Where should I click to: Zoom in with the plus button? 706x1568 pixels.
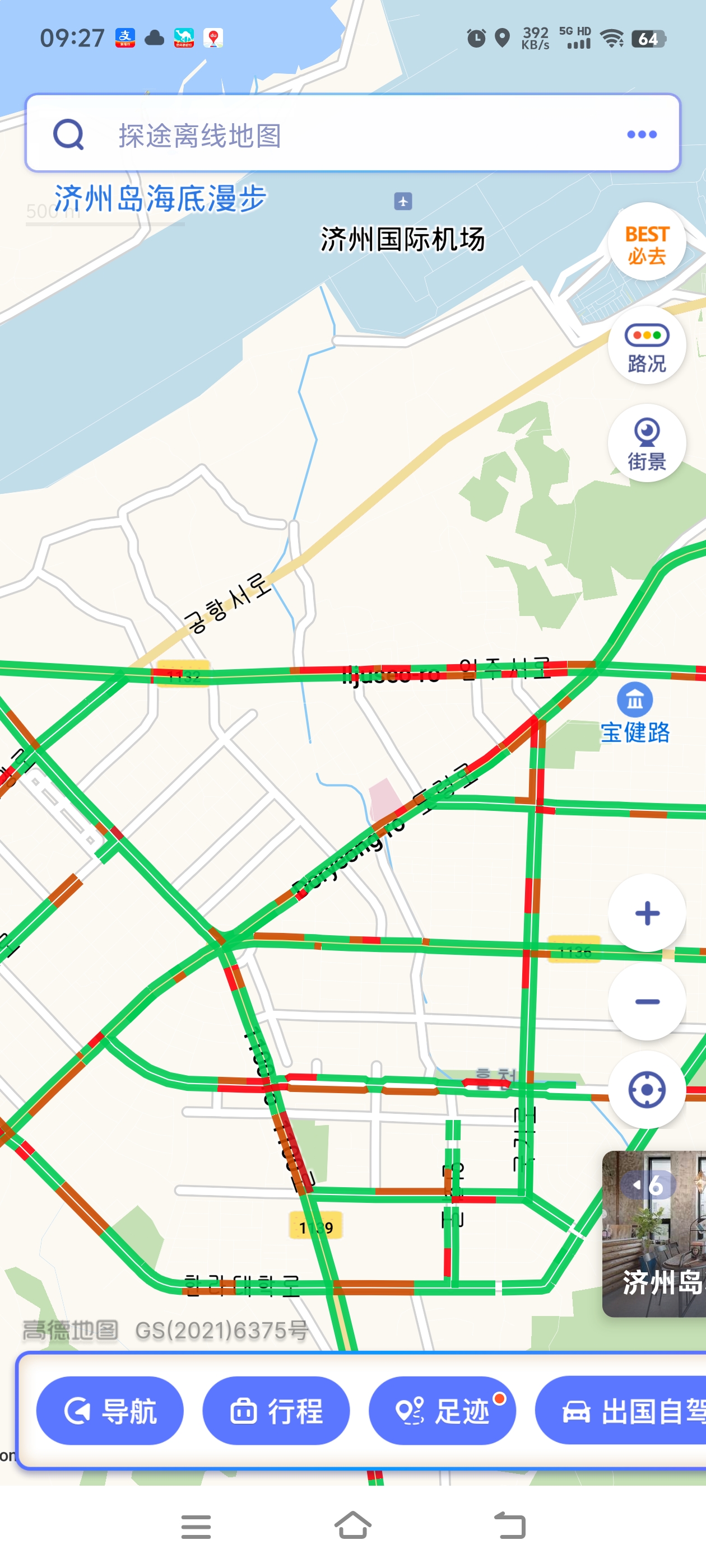(646, 913)
